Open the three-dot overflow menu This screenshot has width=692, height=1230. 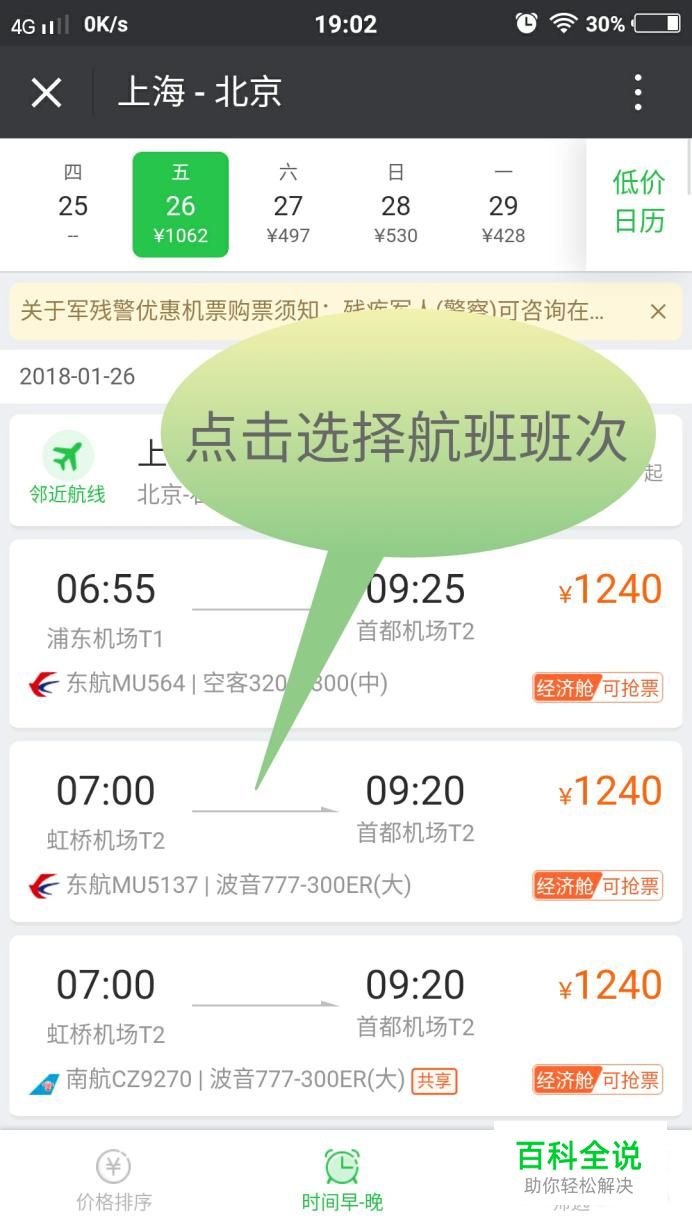[x=638, y=93]
